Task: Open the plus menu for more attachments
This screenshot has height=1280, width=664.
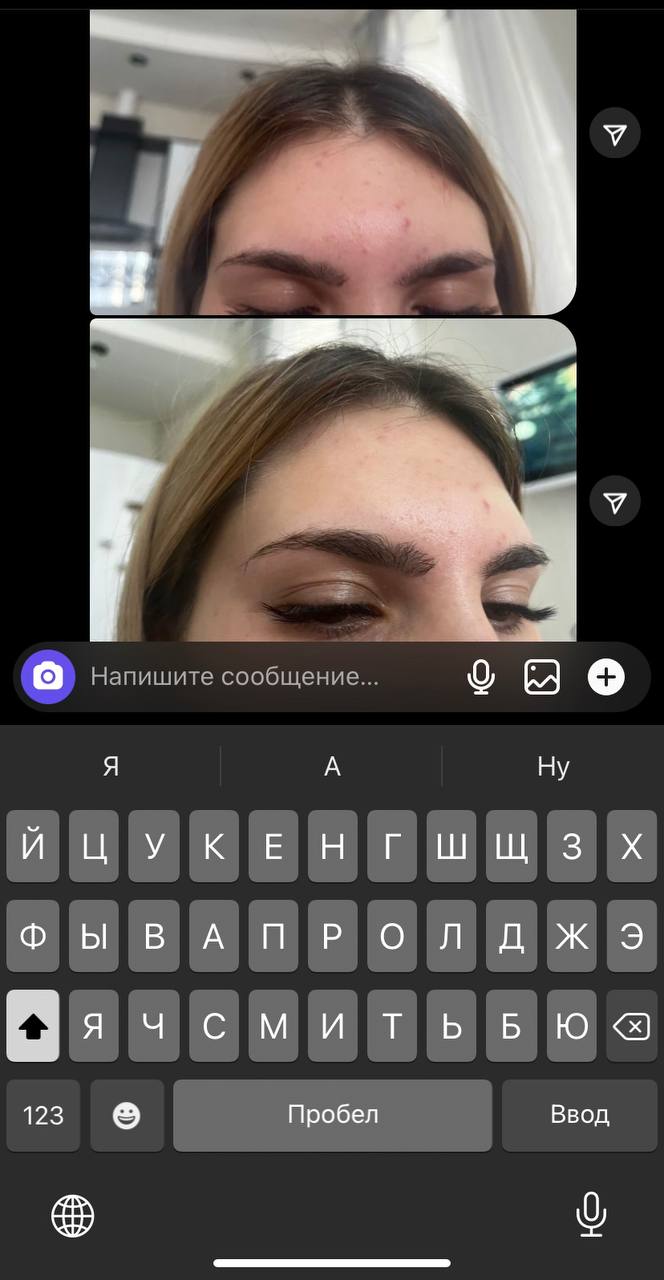Action: (605, 677)
